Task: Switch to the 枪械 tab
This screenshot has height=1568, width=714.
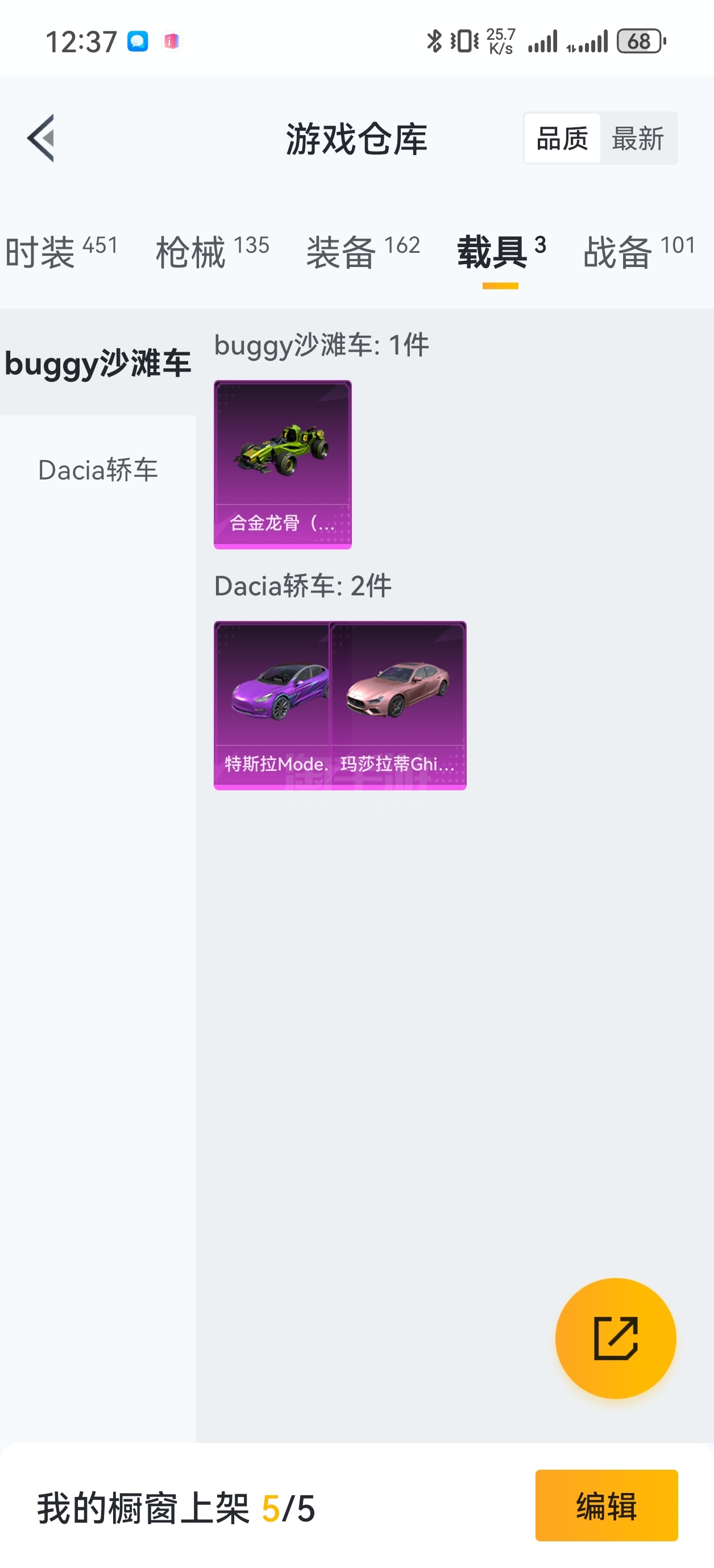Action: [x=211, y=251]
